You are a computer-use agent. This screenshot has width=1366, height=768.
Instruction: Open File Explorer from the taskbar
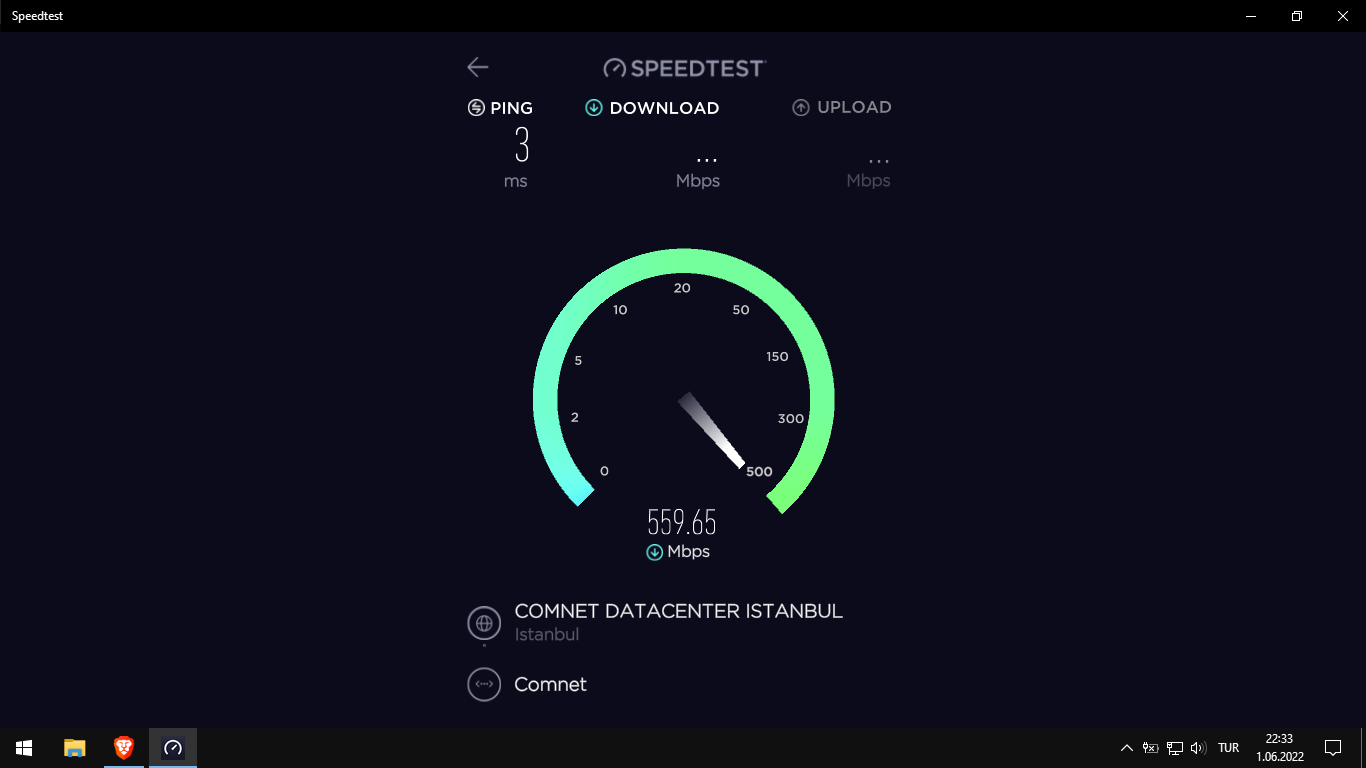click(75, 747)
